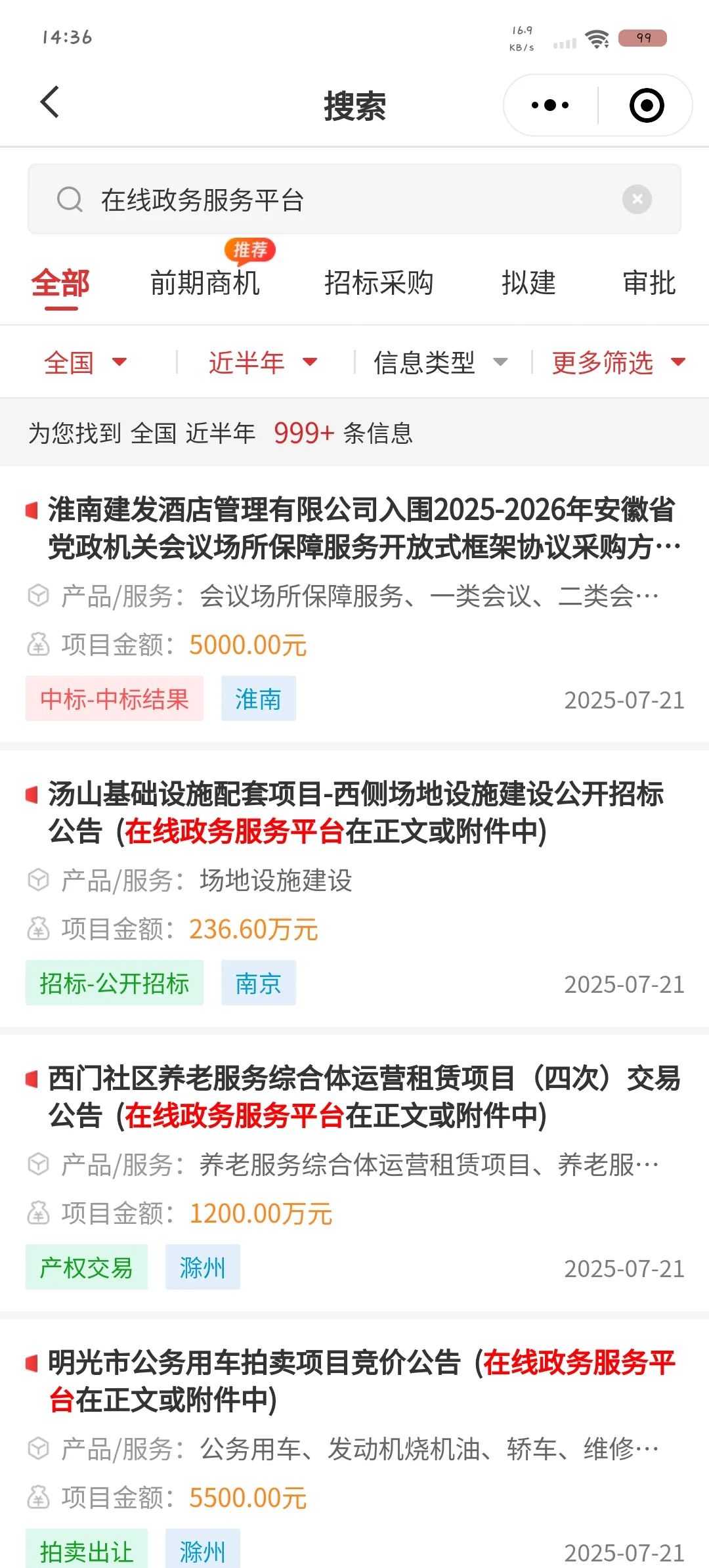Clear the search text with the x icon

tap(637, 199)
